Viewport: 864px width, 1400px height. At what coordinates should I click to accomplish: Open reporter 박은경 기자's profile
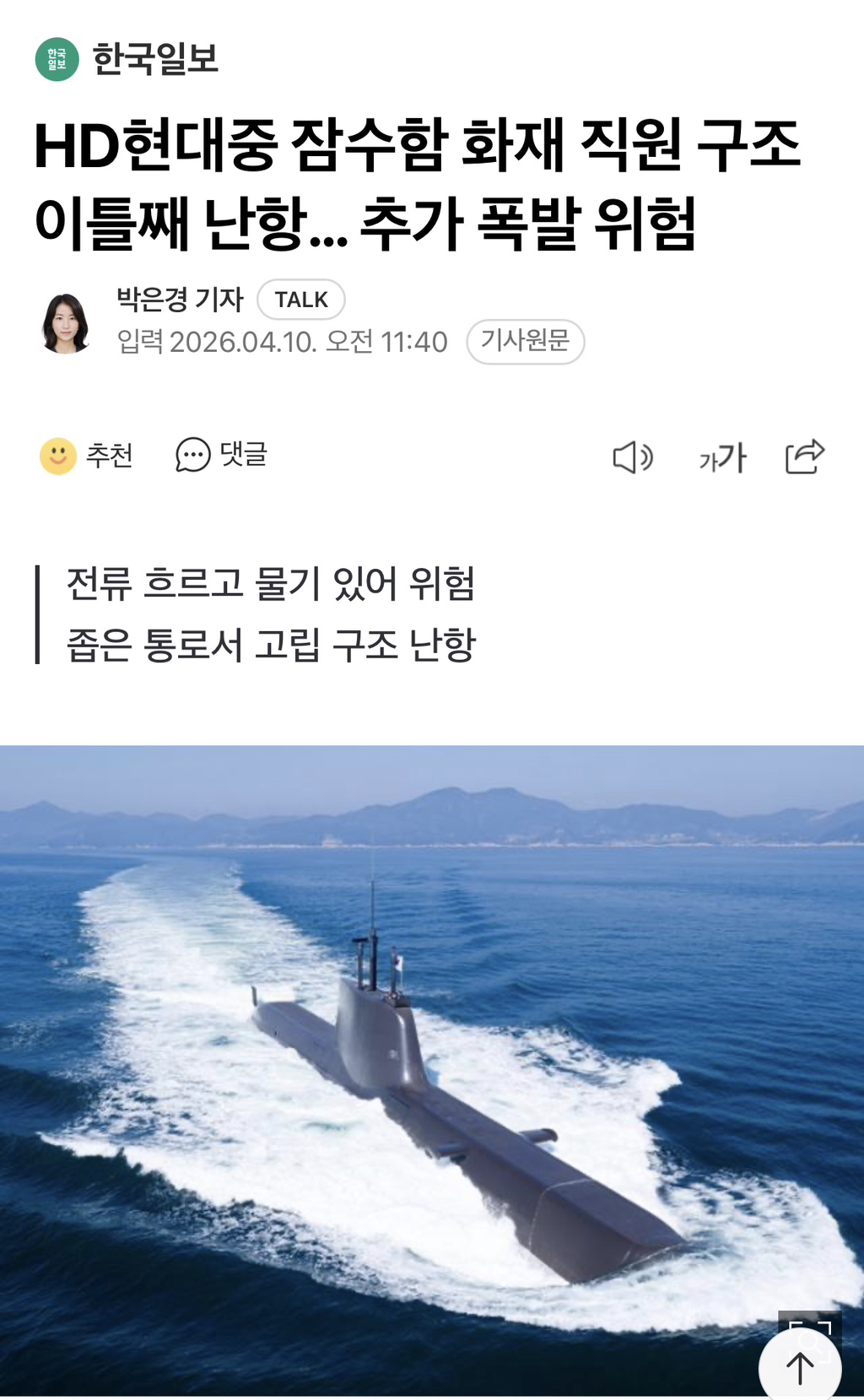click(x=180, y=299)
